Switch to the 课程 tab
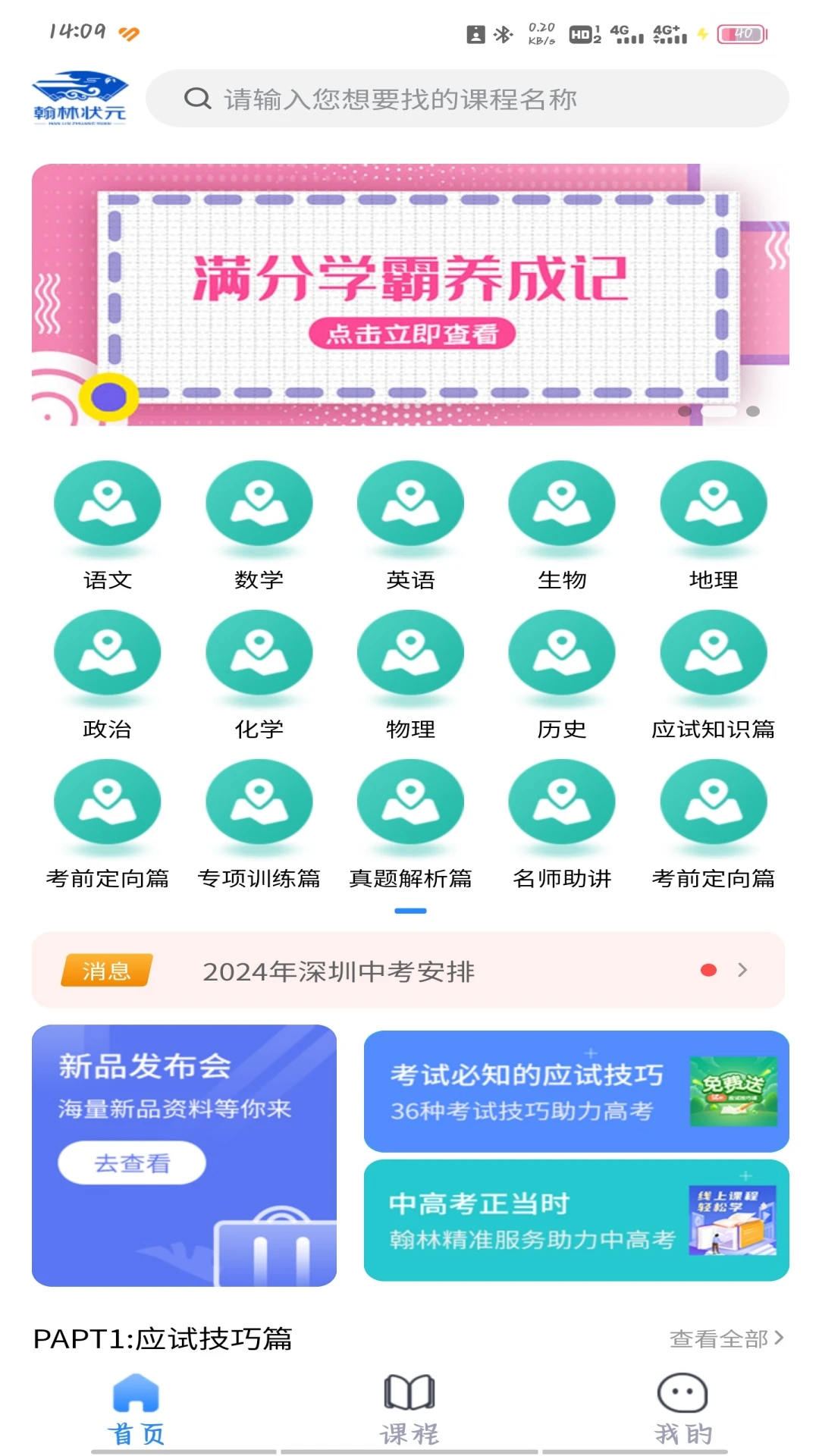The image size is (819, 1456). click(409, 1409)
